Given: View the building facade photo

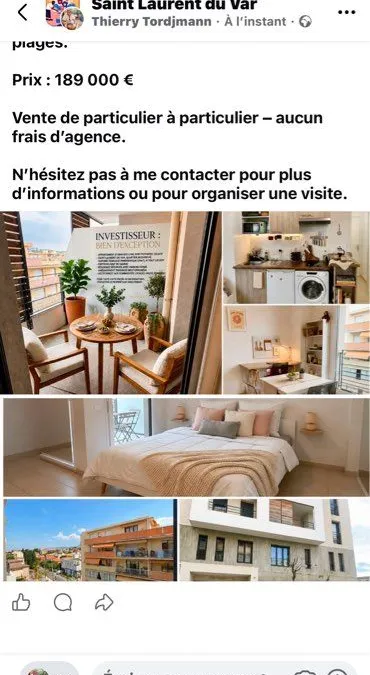Looking at the screenshot, I should (274, 540).
